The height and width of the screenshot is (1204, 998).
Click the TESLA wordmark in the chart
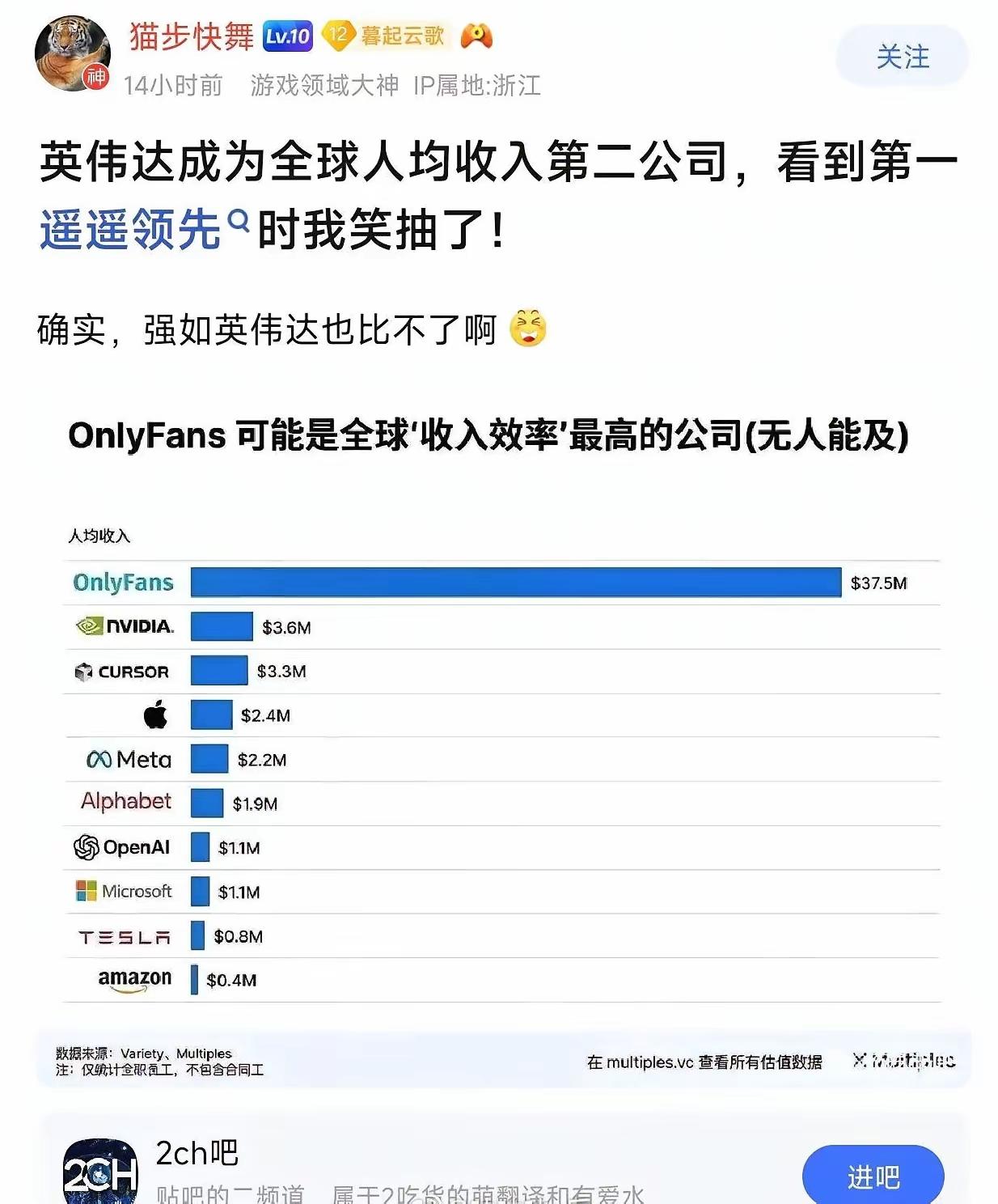pos(125,935)
